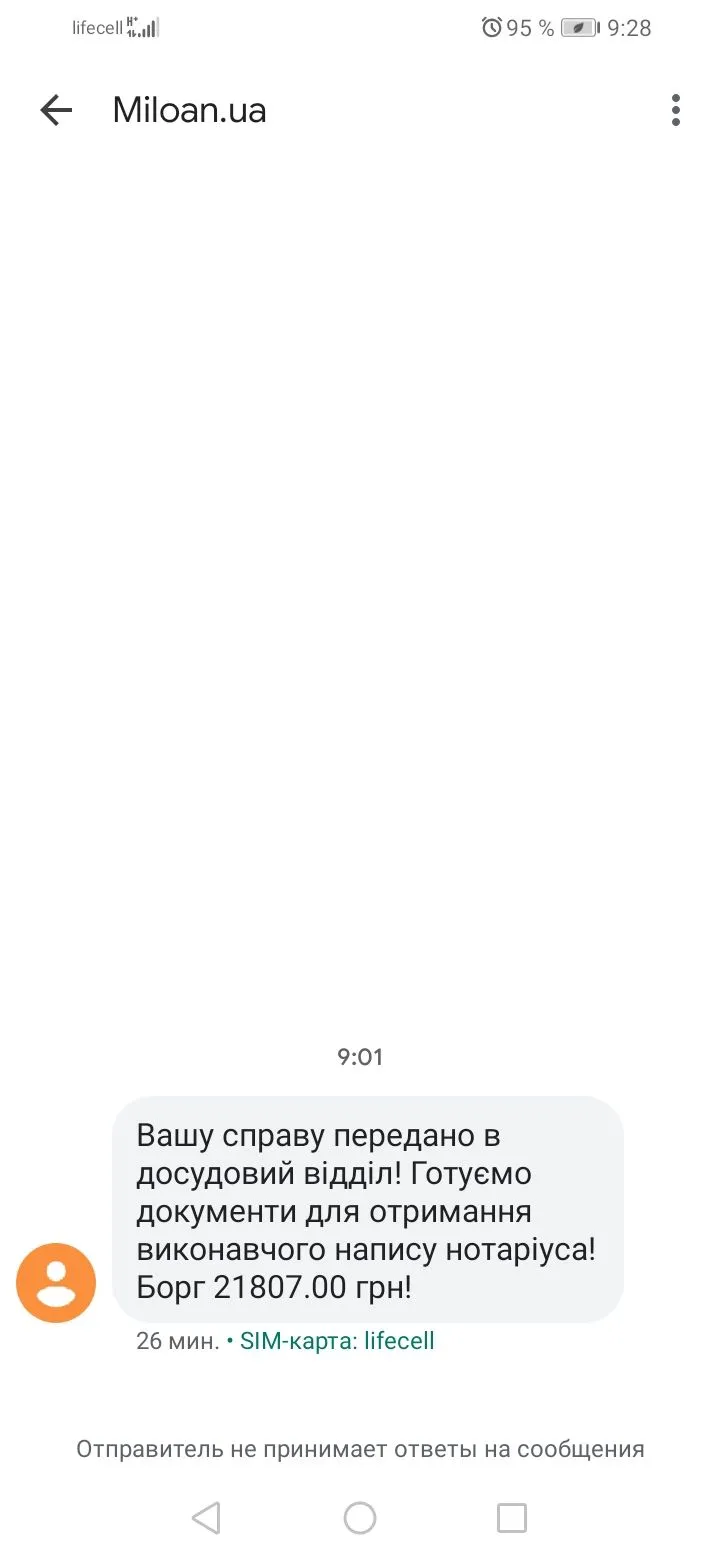The width and height of the screenshot is (720, 1560).
Task: Open the orange sender avatar for Miloan.ua
Action: pyautogui.click(x=56, y=1283)
